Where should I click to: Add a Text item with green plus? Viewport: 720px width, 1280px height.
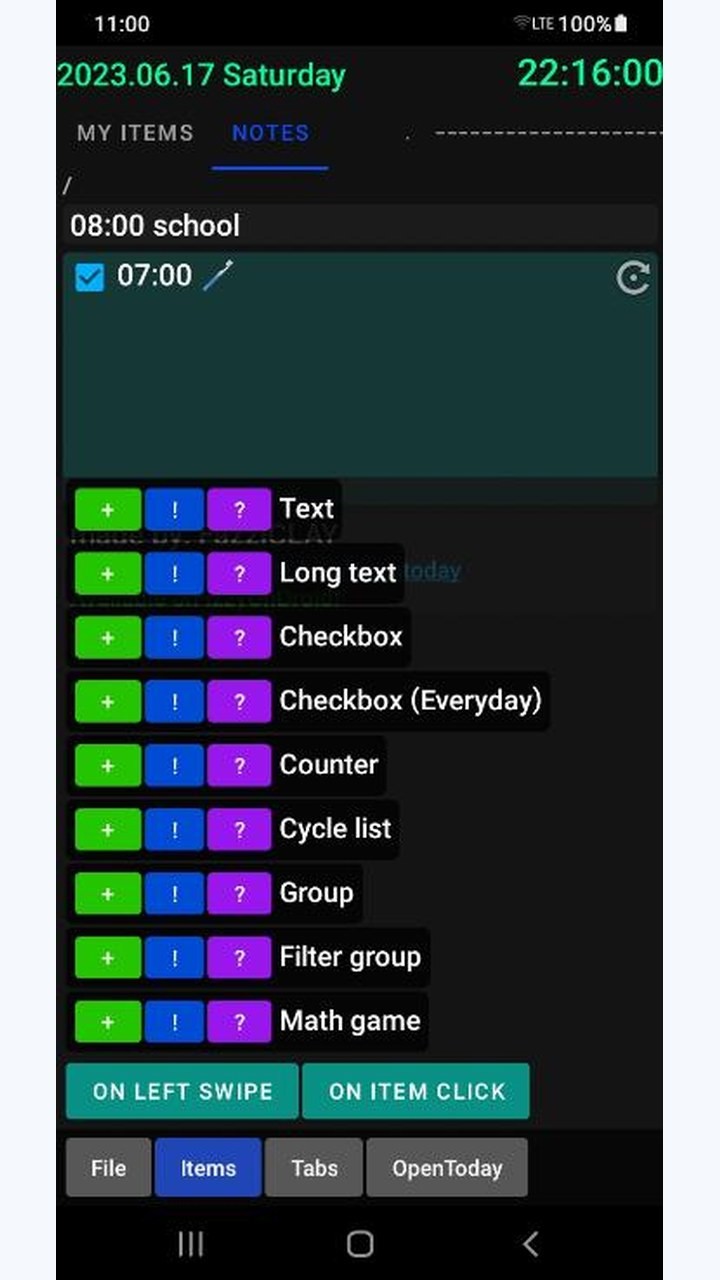tap(108, 509)
